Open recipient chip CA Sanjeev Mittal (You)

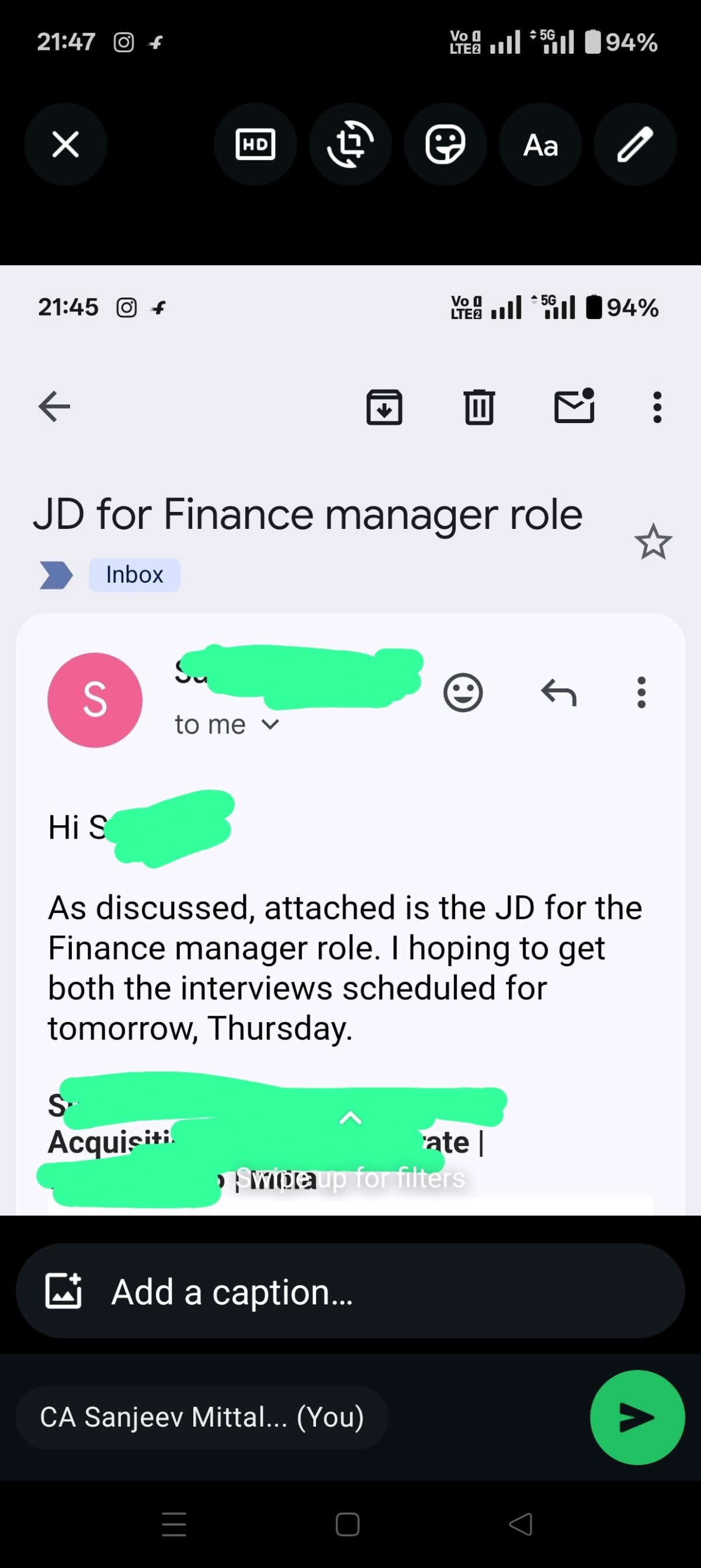(x=202, y=1417)
